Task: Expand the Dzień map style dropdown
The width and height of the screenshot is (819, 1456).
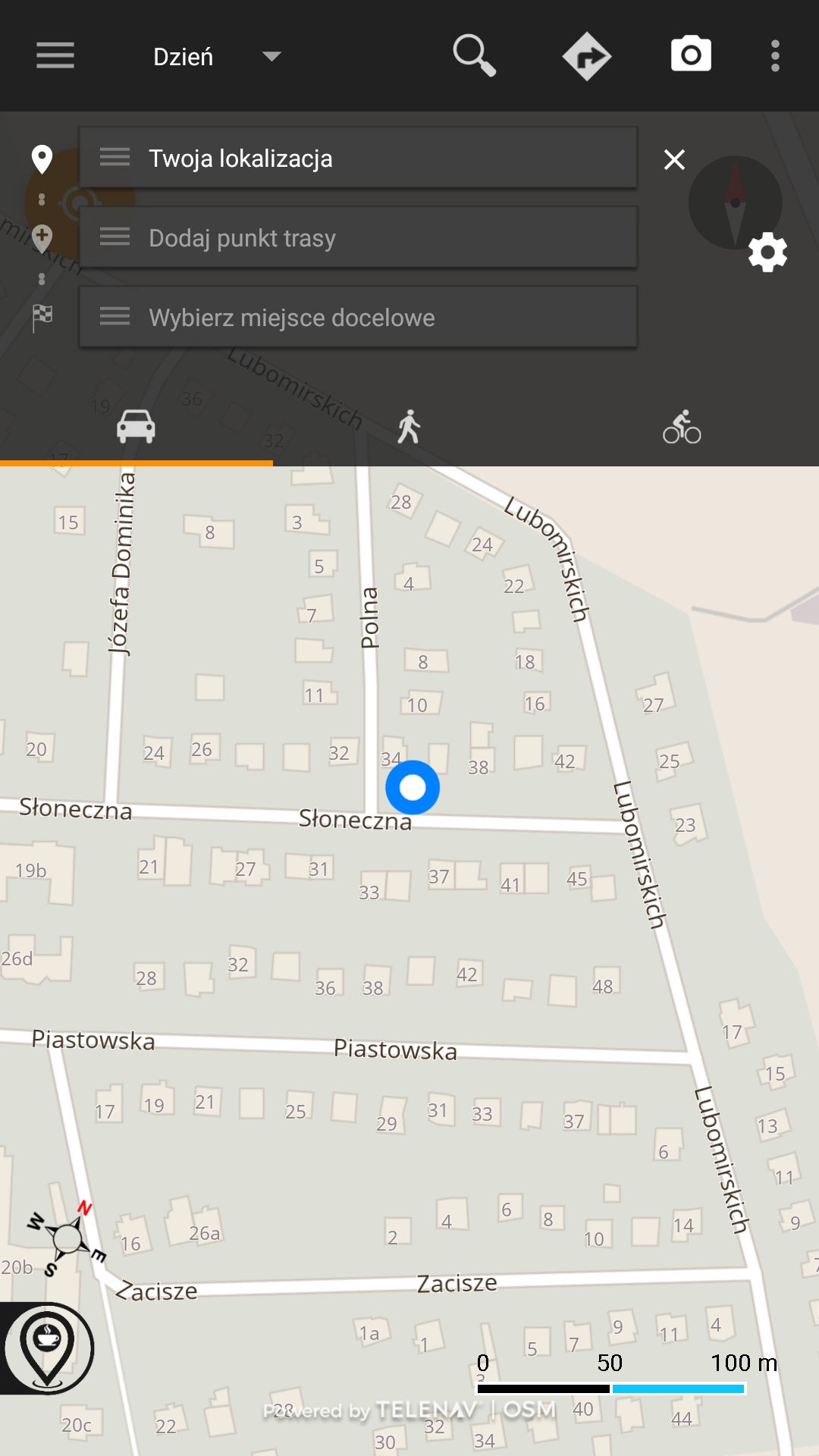Action: [x=217, y=57]
